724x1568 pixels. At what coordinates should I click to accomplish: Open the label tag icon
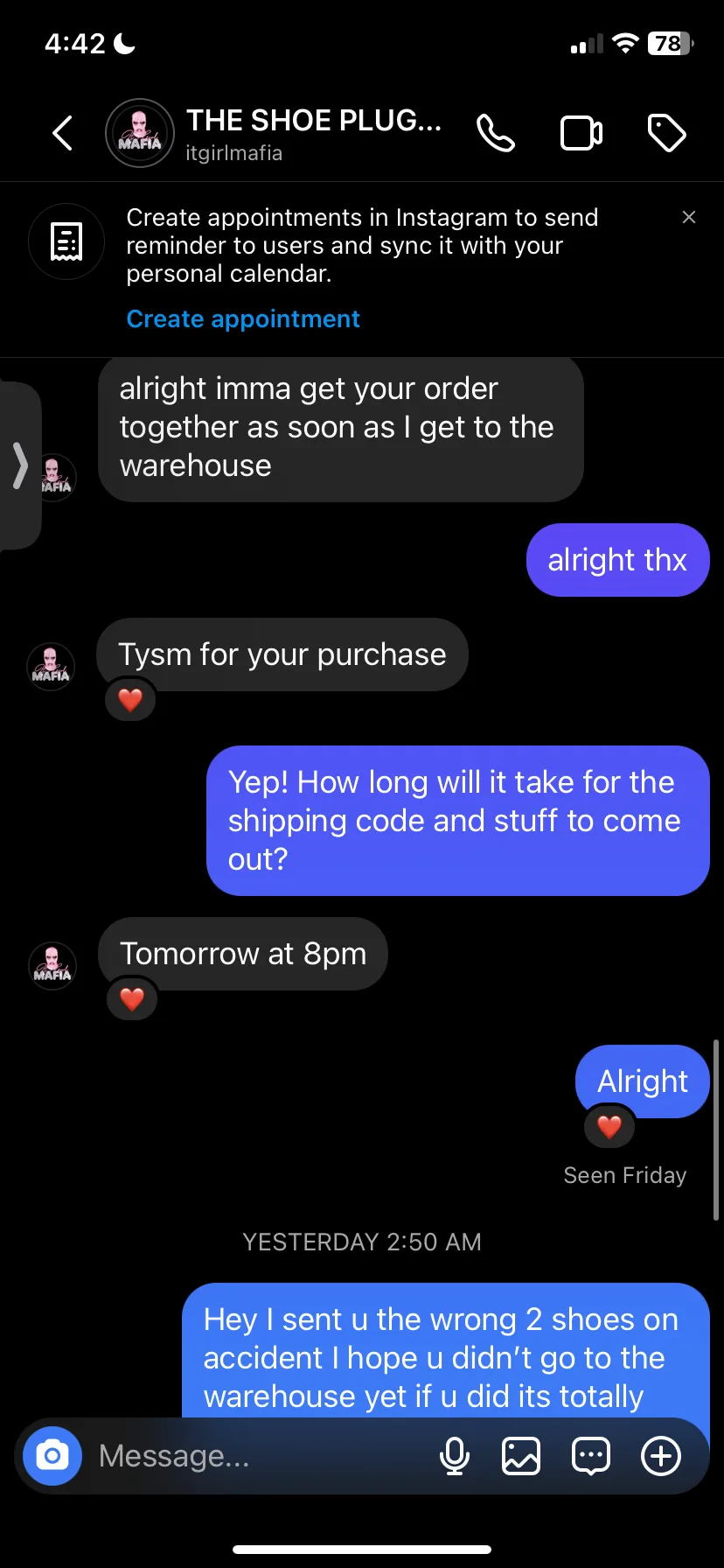(x=666, y=134)
